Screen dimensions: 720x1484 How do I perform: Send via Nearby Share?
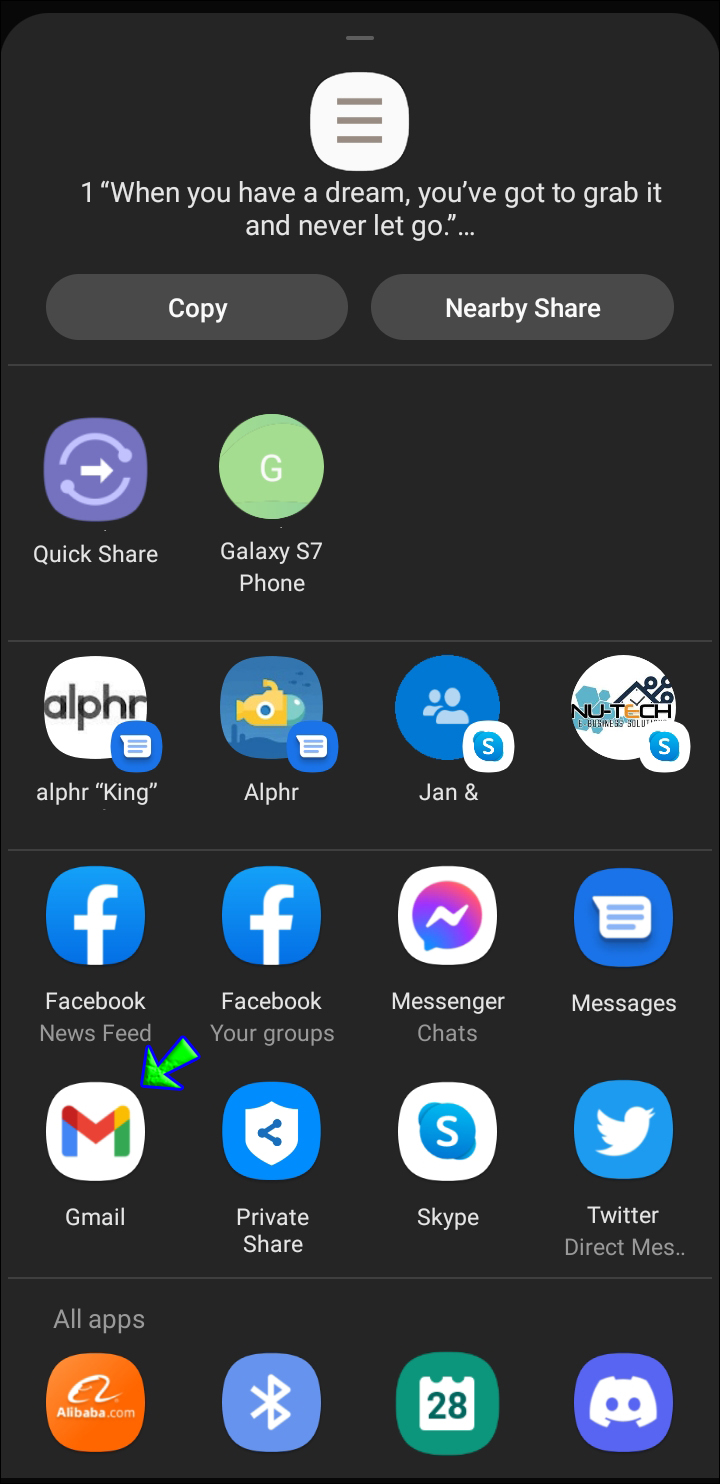[x=522, y=308]
